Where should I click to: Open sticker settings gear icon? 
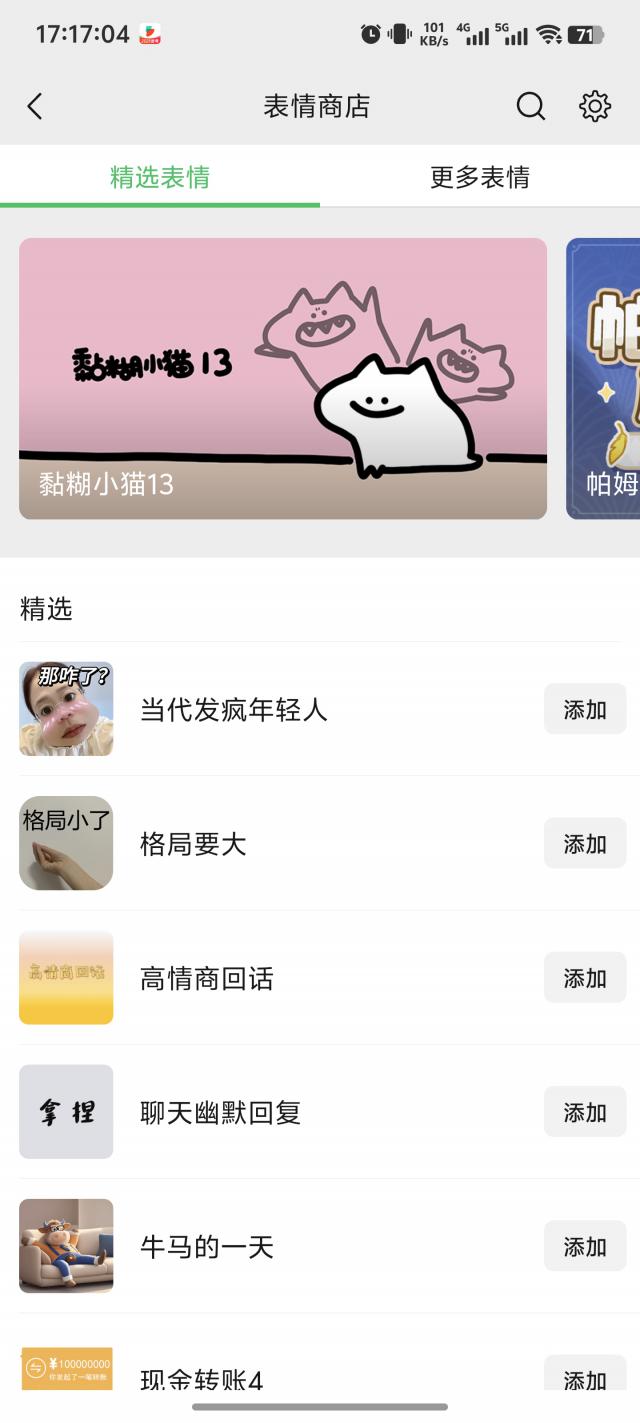[595, 106]
